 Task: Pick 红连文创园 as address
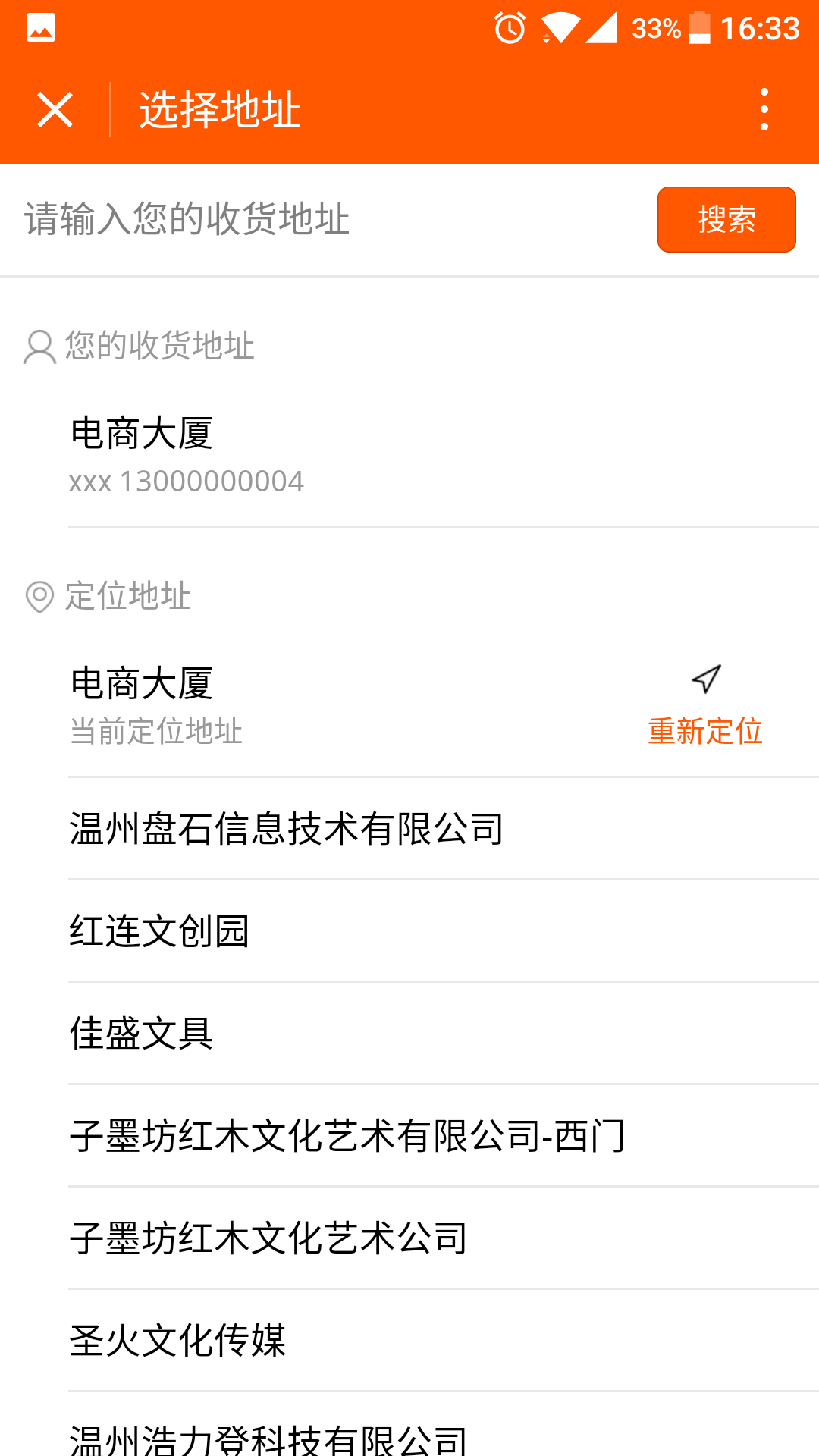444,931
